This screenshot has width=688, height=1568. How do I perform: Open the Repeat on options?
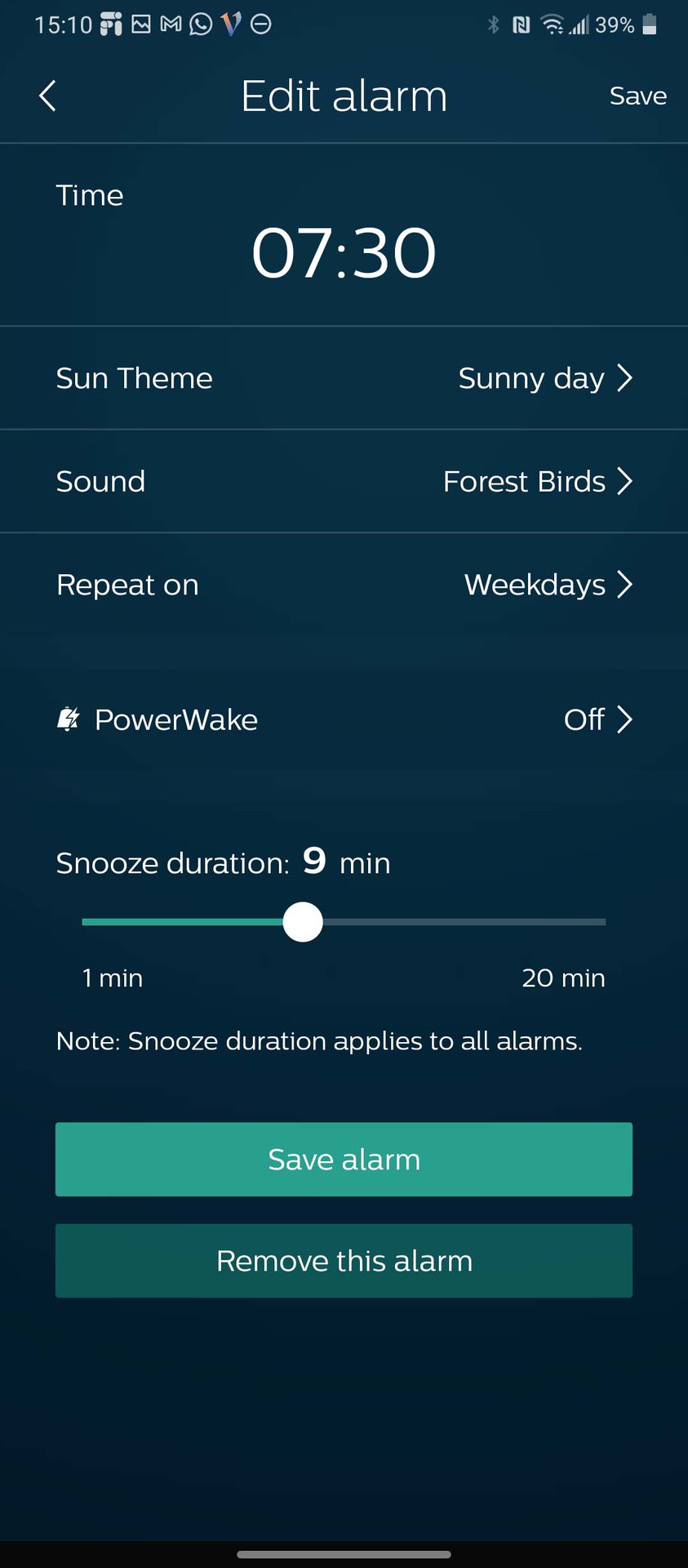pyautogui.click(x=344, y=585)
